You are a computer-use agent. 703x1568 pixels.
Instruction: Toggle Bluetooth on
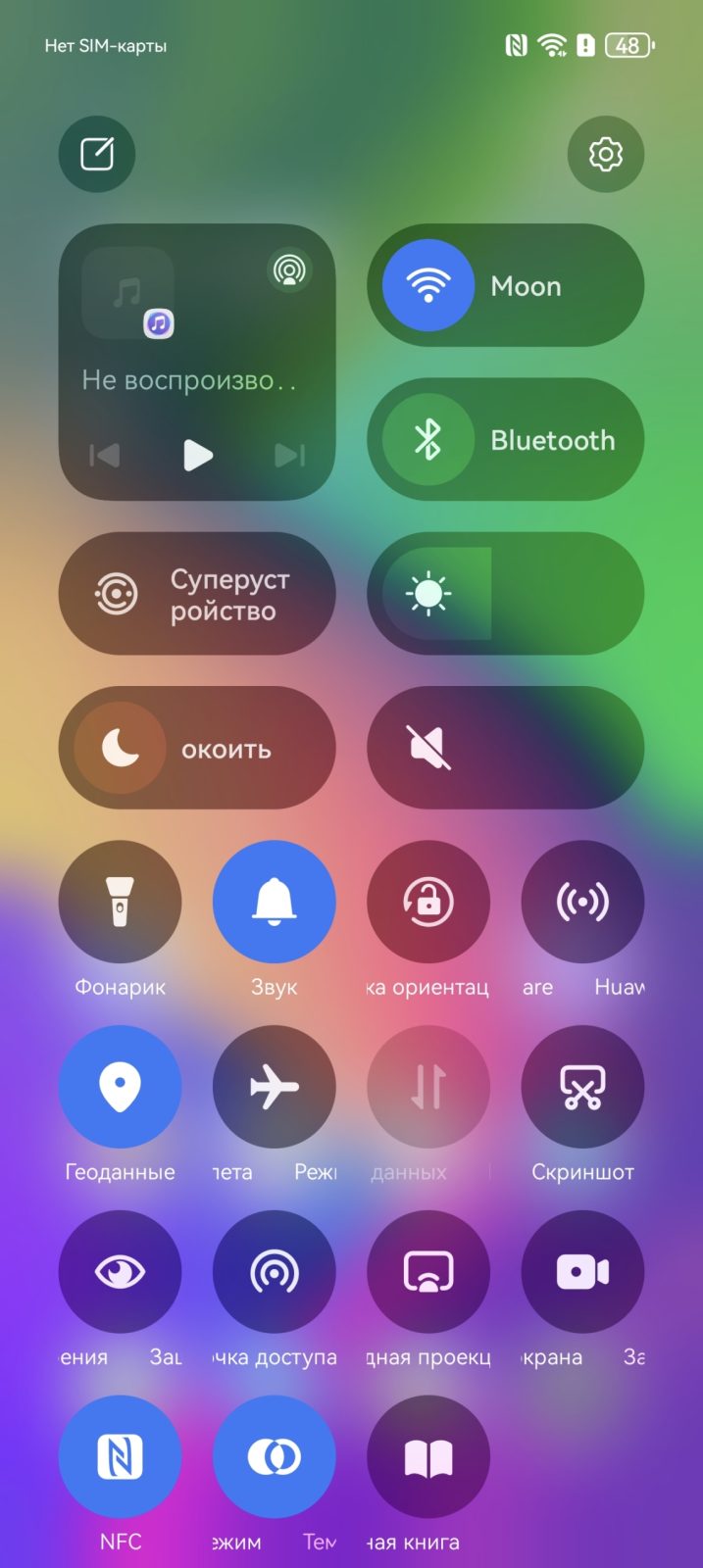(427, 439)
